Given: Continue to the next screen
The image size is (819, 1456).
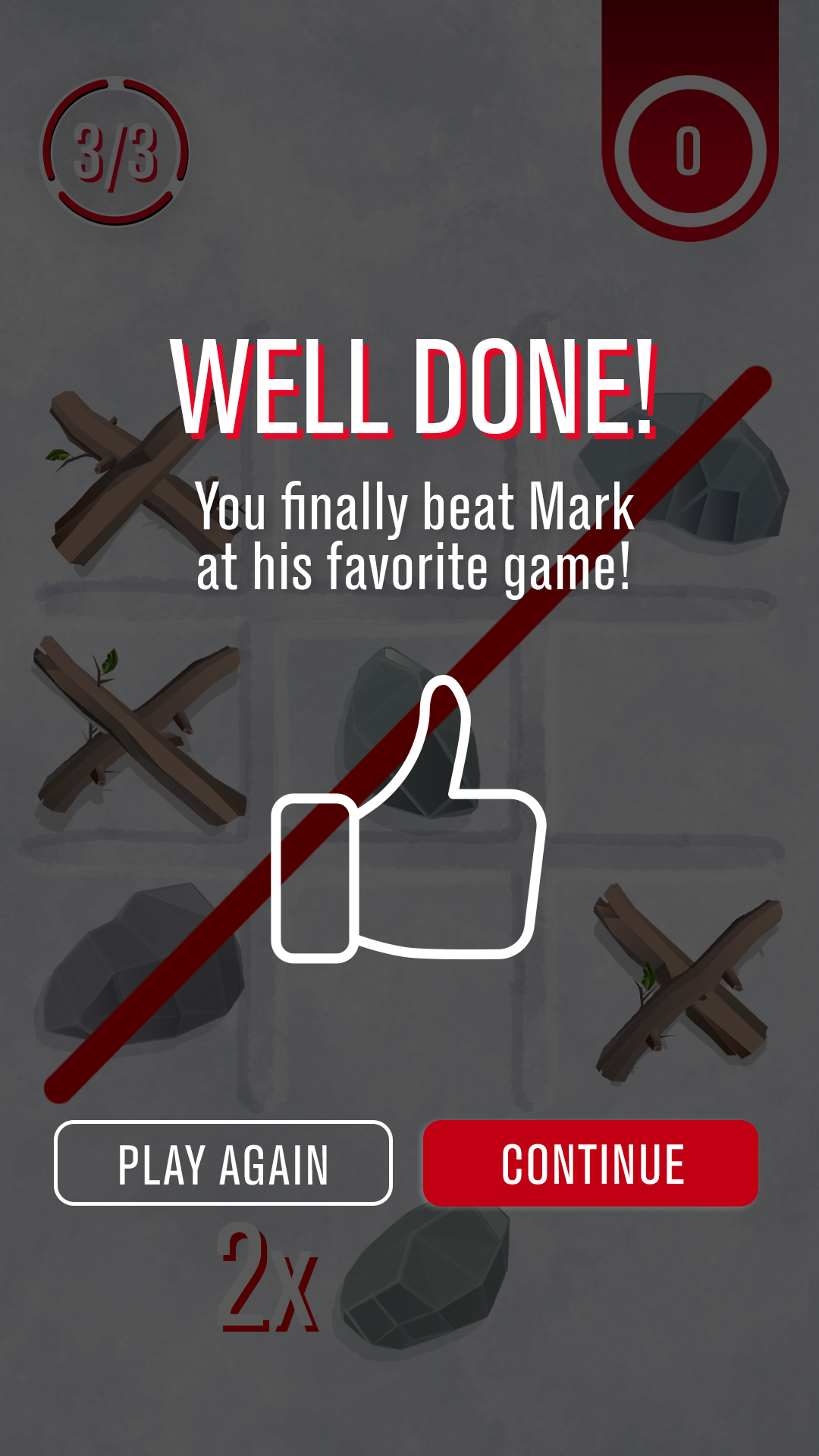Looking at the screenshot, I should (591, 1163).
